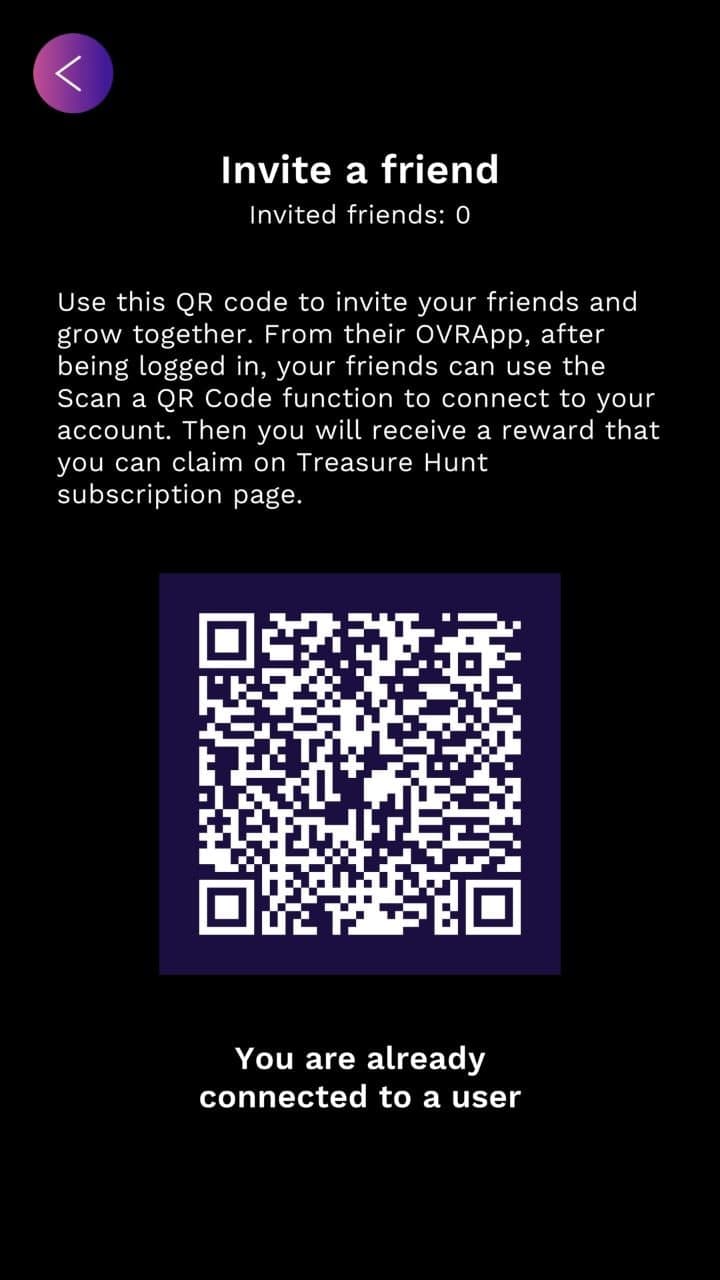
Task: Go back using the purple arrow button
Action: pos(73,73)
